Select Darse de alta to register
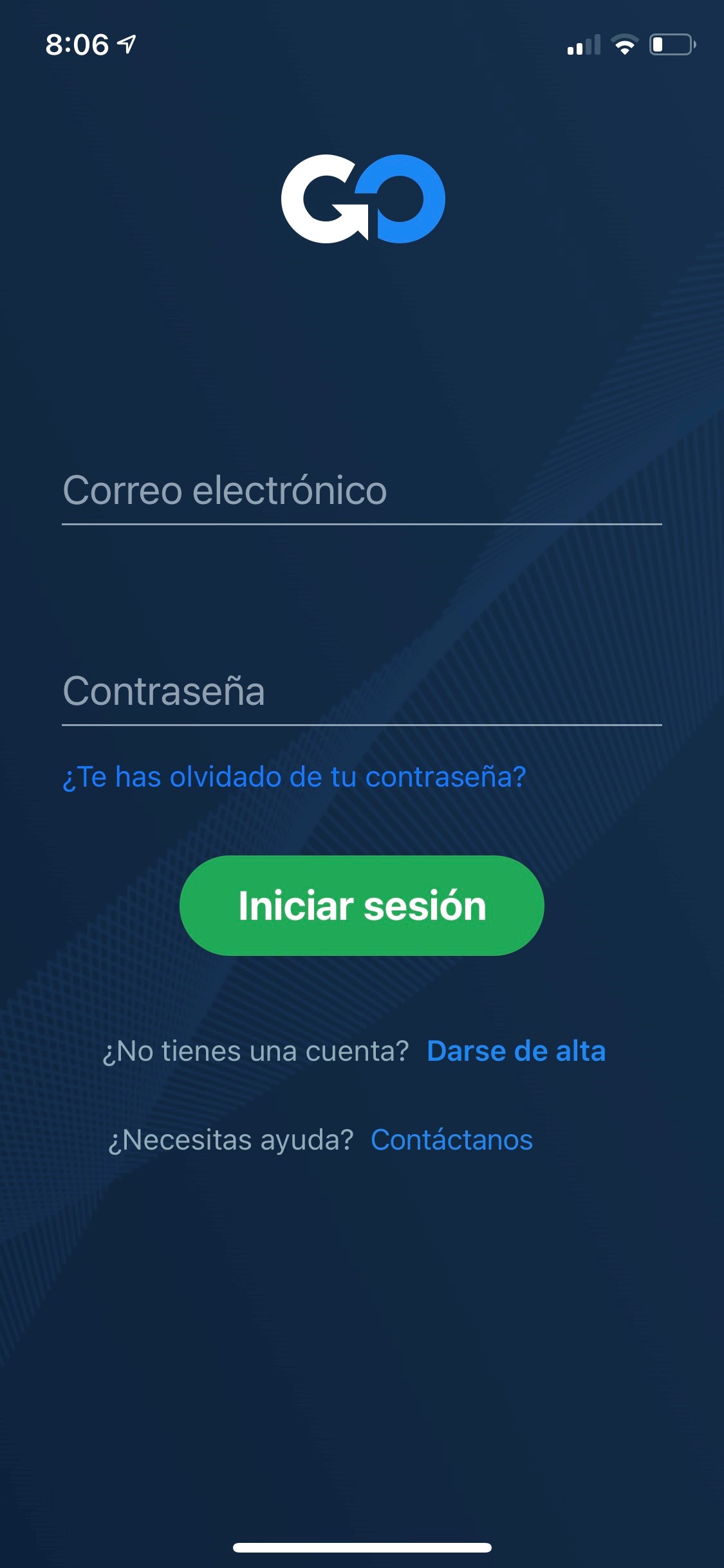The width and height of the screenshot is (724, 1568). [516, 1051]
